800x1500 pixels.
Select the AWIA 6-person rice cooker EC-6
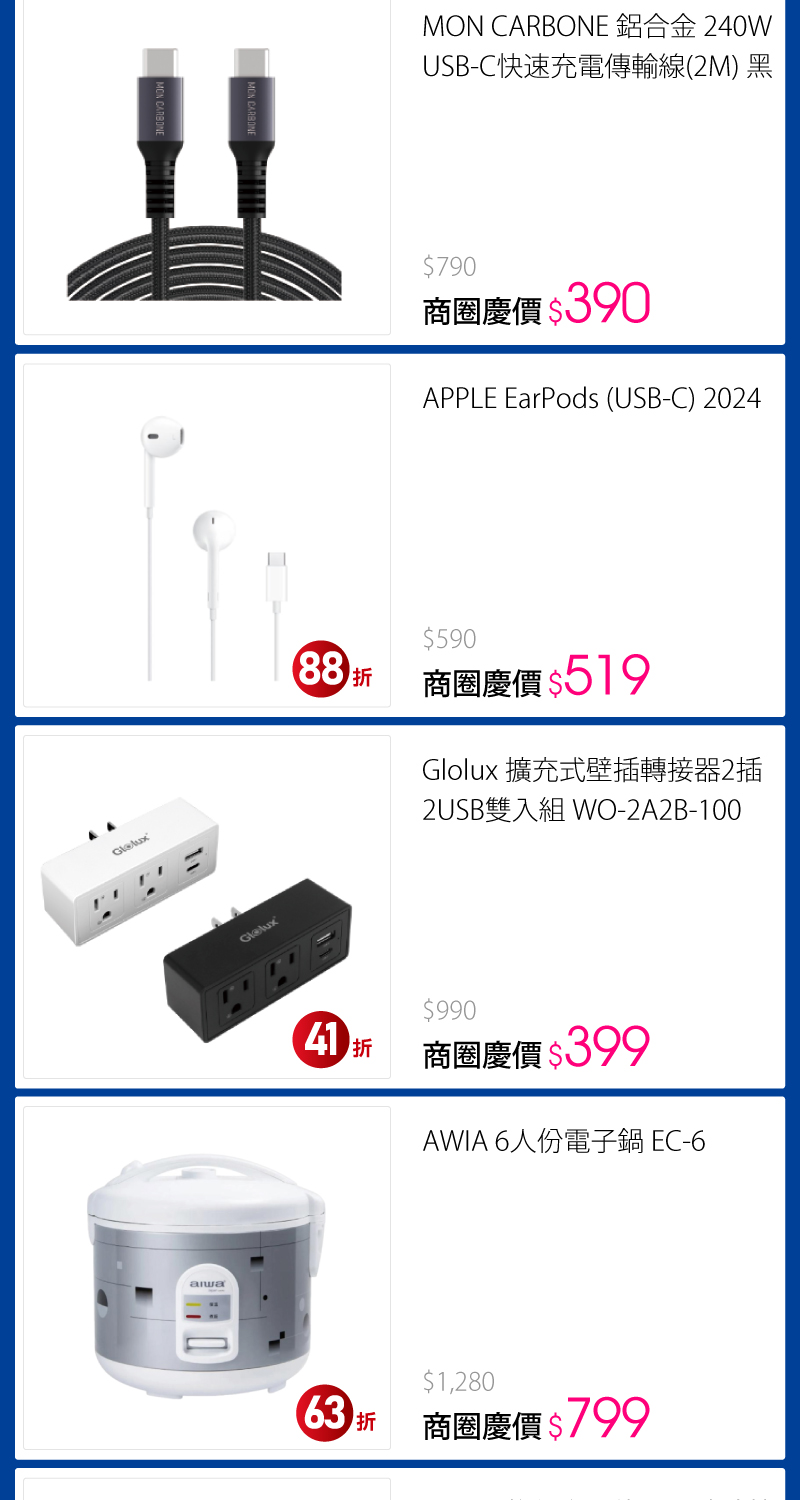coord(563,1141)
